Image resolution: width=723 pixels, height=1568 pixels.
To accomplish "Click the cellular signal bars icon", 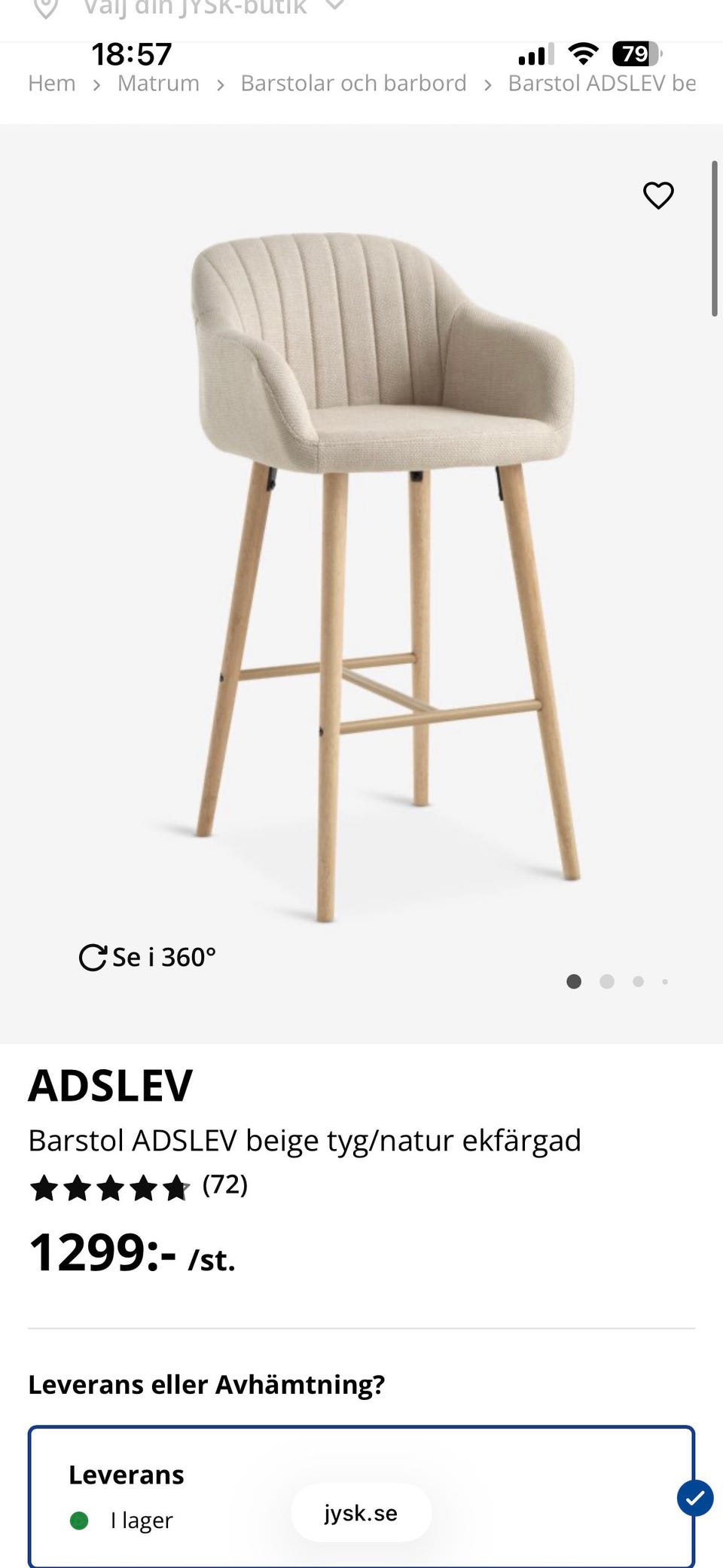I will coord(535,53).
